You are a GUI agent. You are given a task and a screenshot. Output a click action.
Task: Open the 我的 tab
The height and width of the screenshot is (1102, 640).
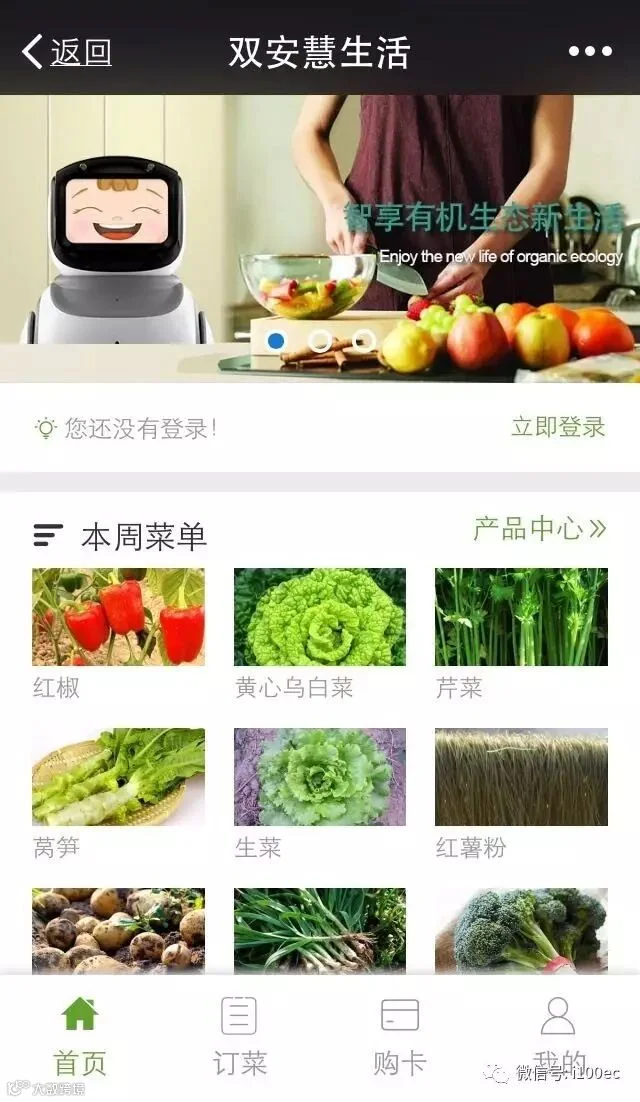[559, 1037]
